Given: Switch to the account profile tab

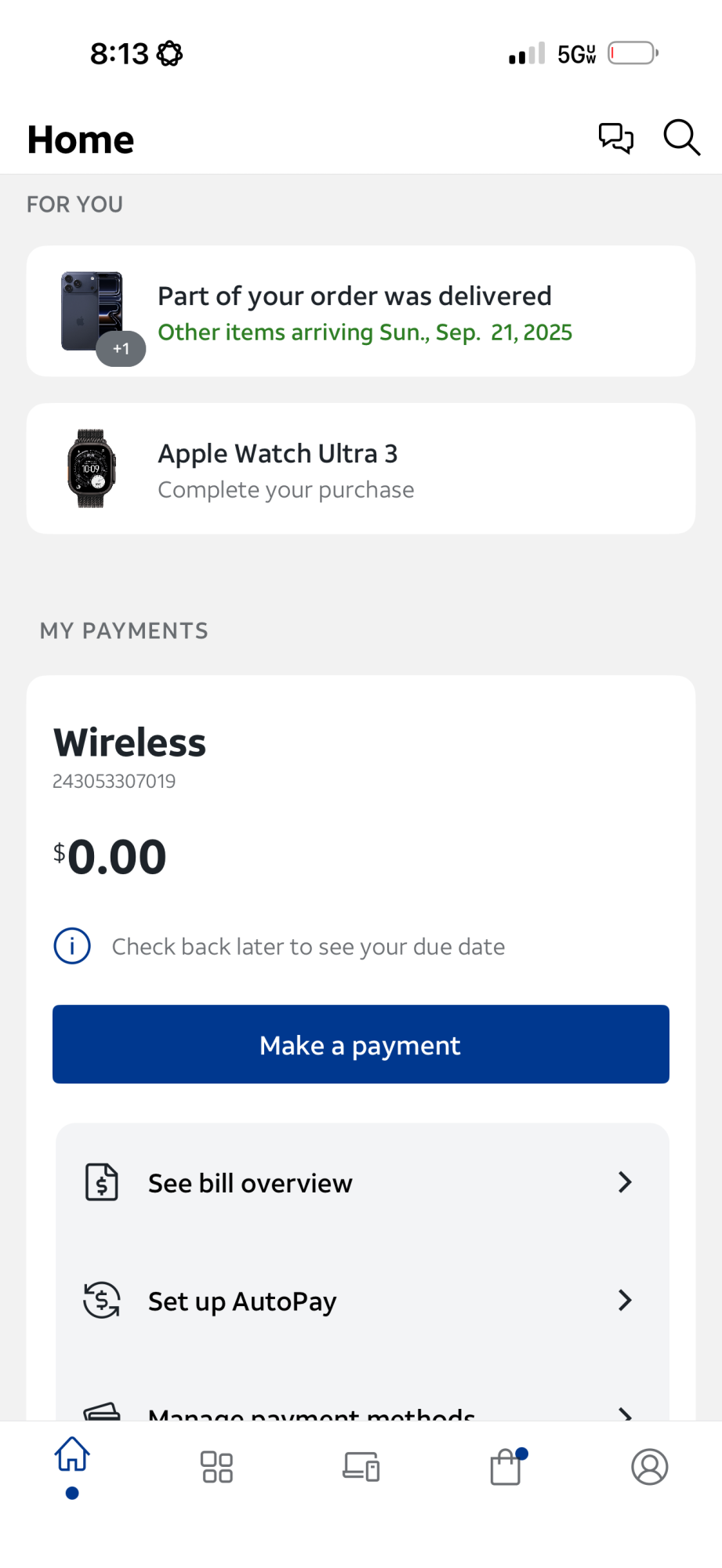Looking at the screenshot, I should tap(649, 1467).
